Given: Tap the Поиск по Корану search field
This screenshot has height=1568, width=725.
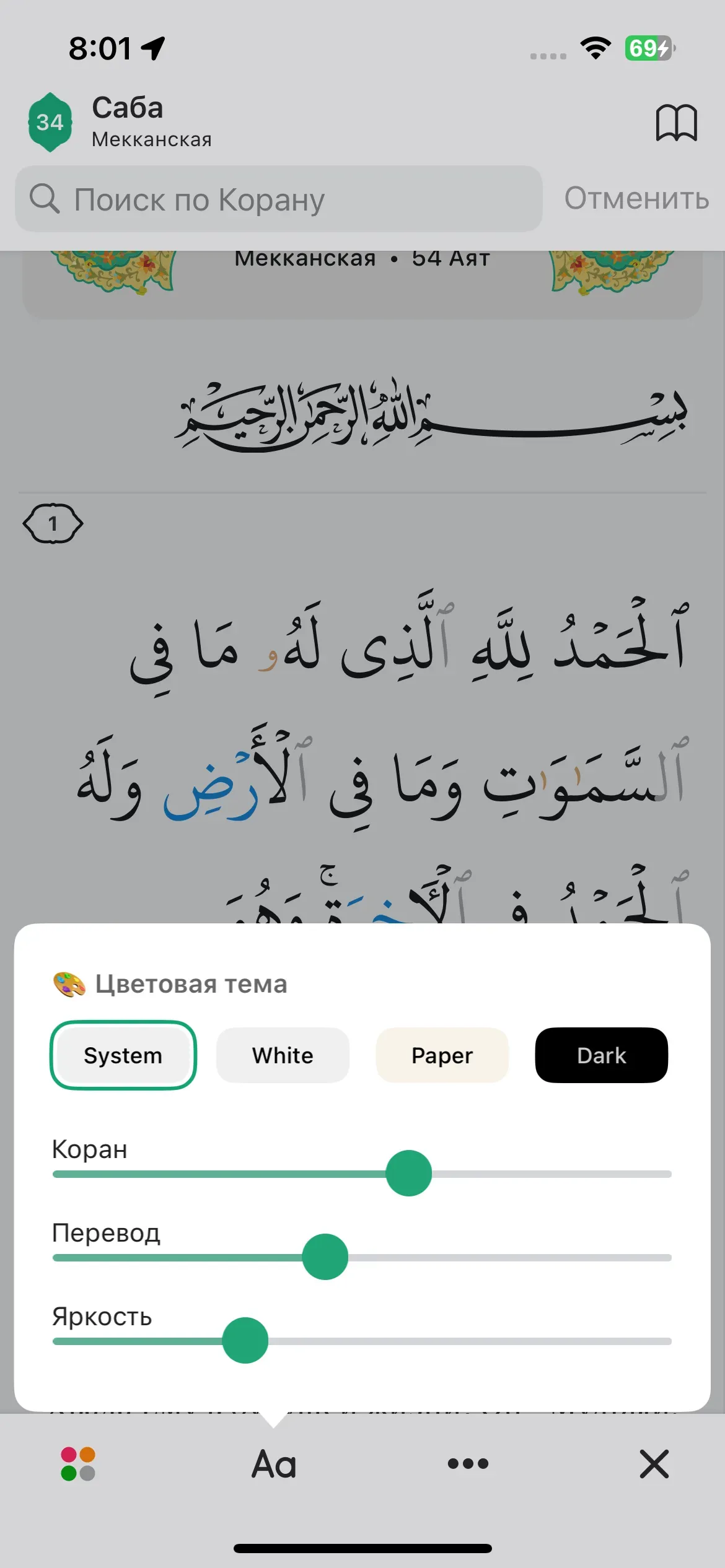Looking at the screenshot, I should (x=279, y=199).
